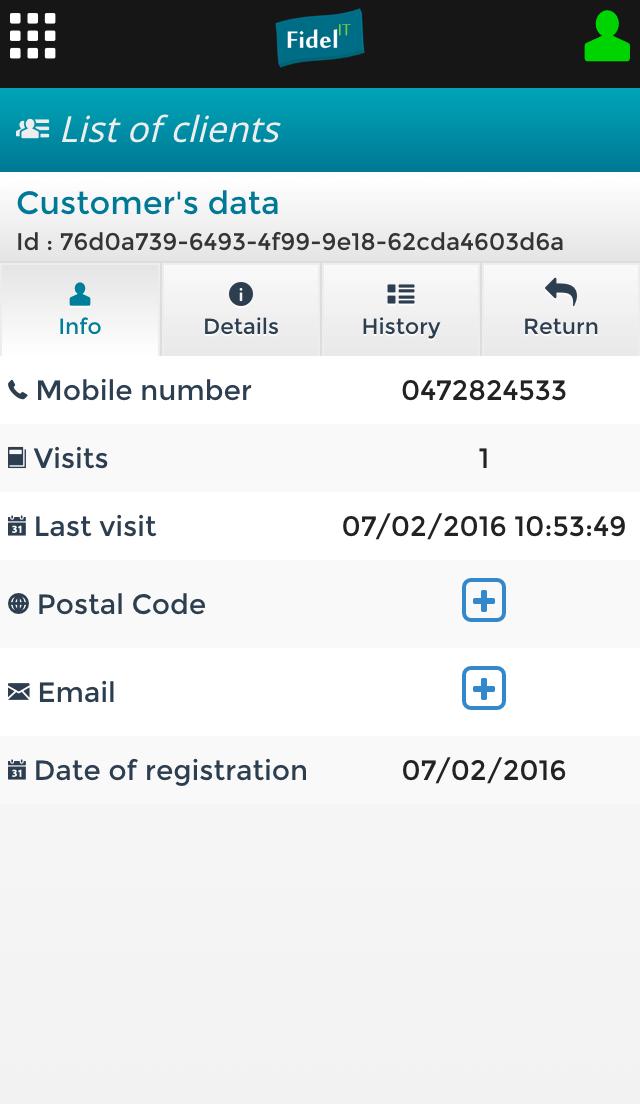Add an email with plus button
The width and height of the screenshot is (640, 1104).
(484, 688)
